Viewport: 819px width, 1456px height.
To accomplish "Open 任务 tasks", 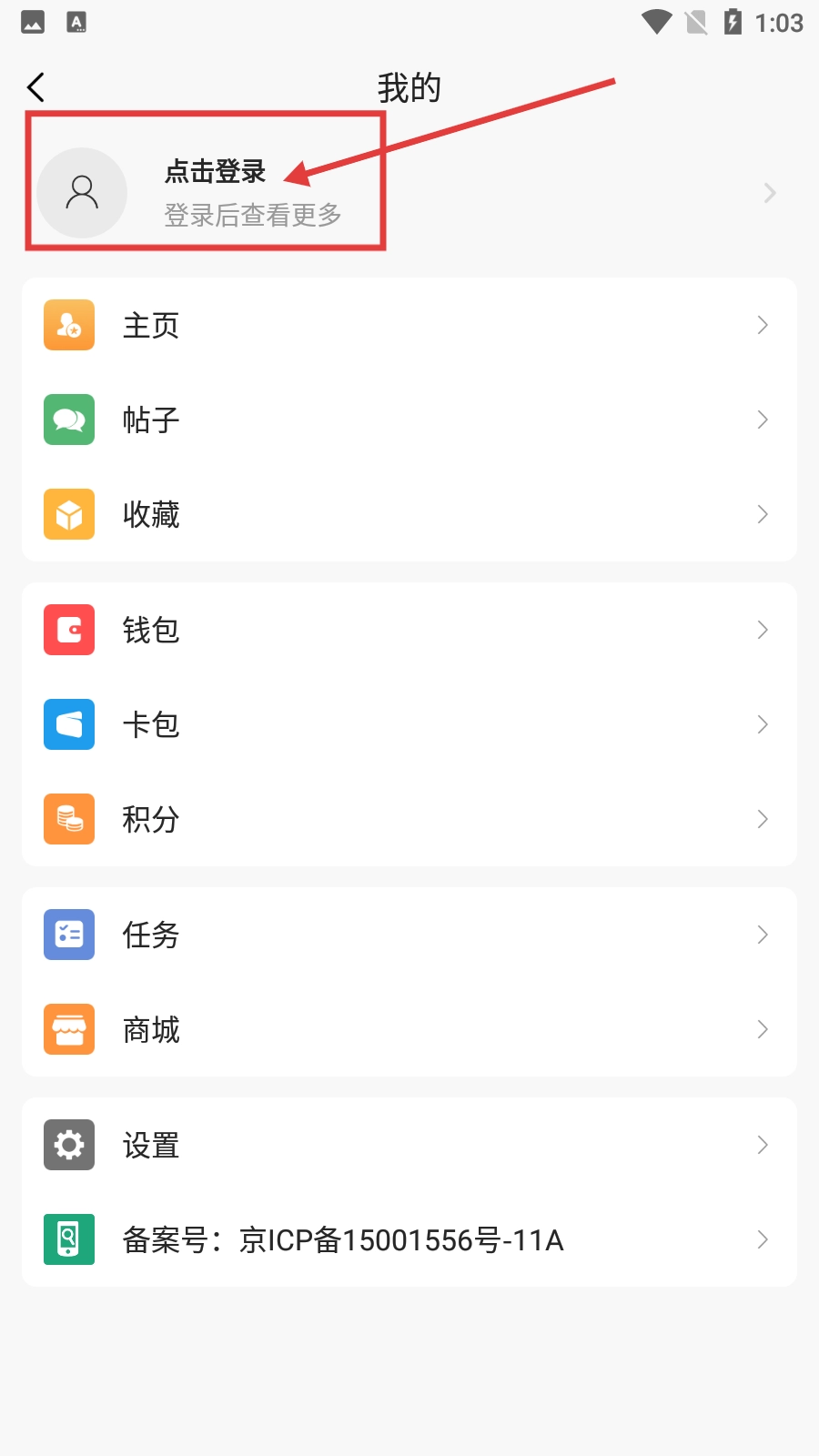I will pos(409,935).
